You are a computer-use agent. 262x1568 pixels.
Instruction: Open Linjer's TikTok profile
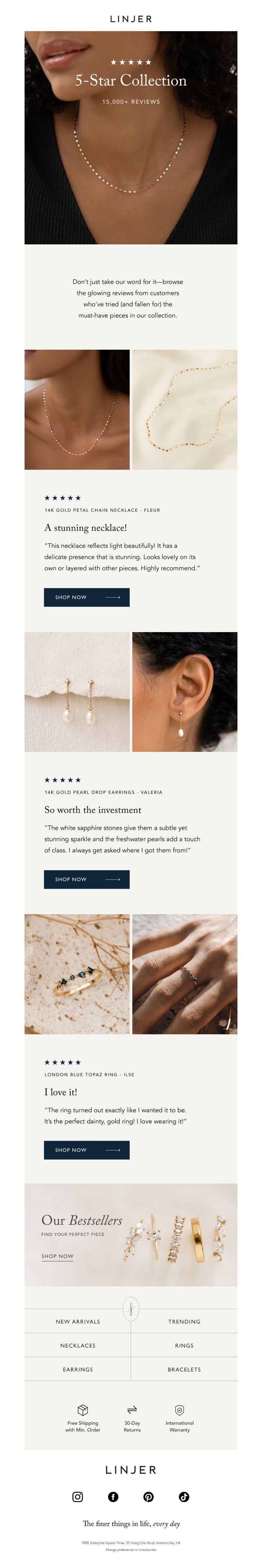point(184,1497)
